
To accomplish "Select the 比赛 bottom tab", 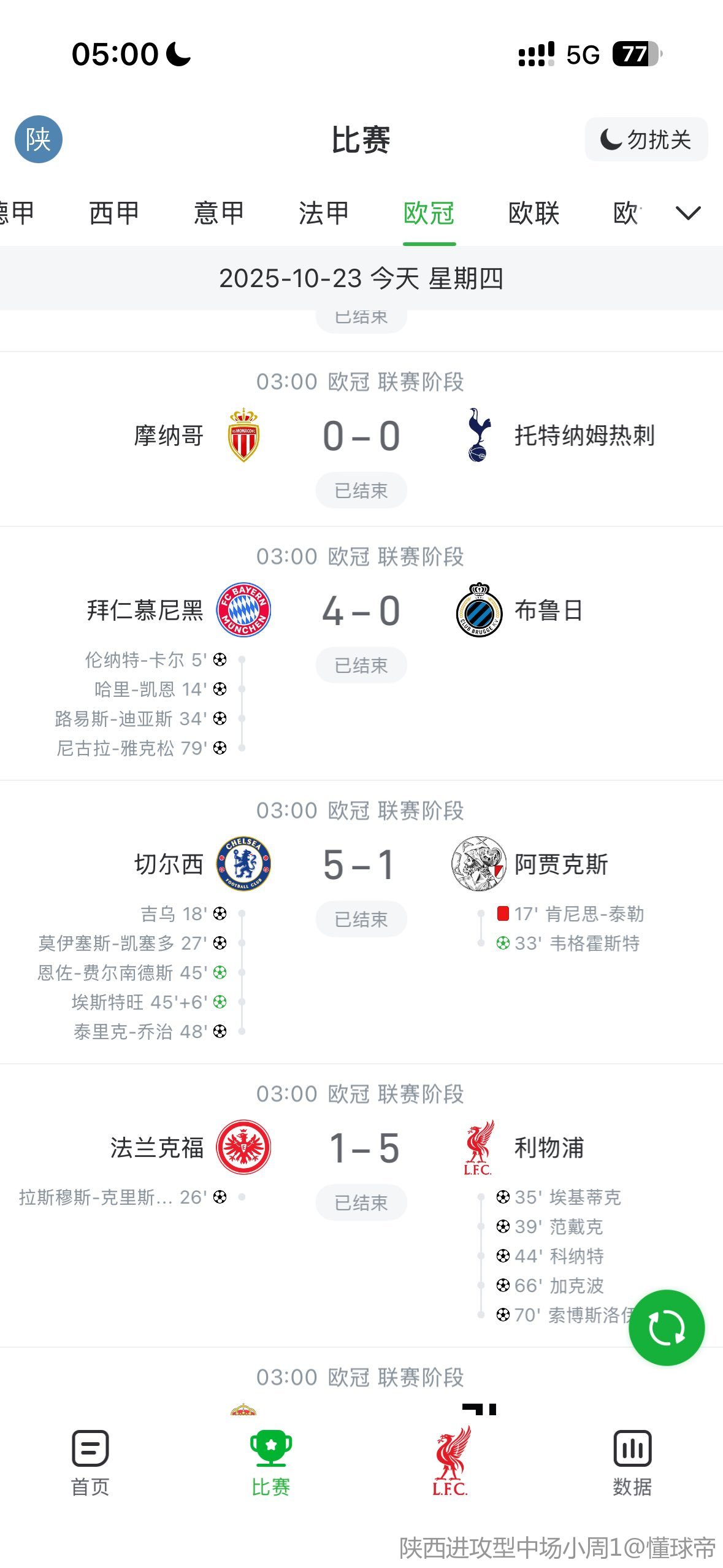I will click(x=270, y=1462).
